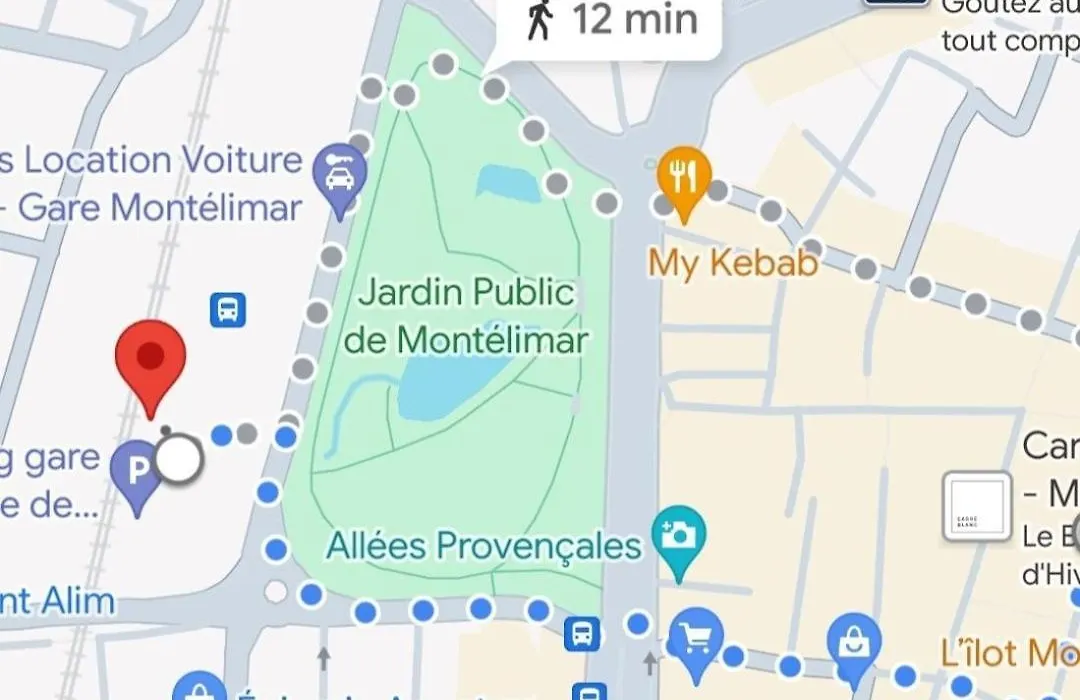Open Jardin Public de Montélimar place label
This screenshot has width=1080, height=700.
(x=465, y=316)
